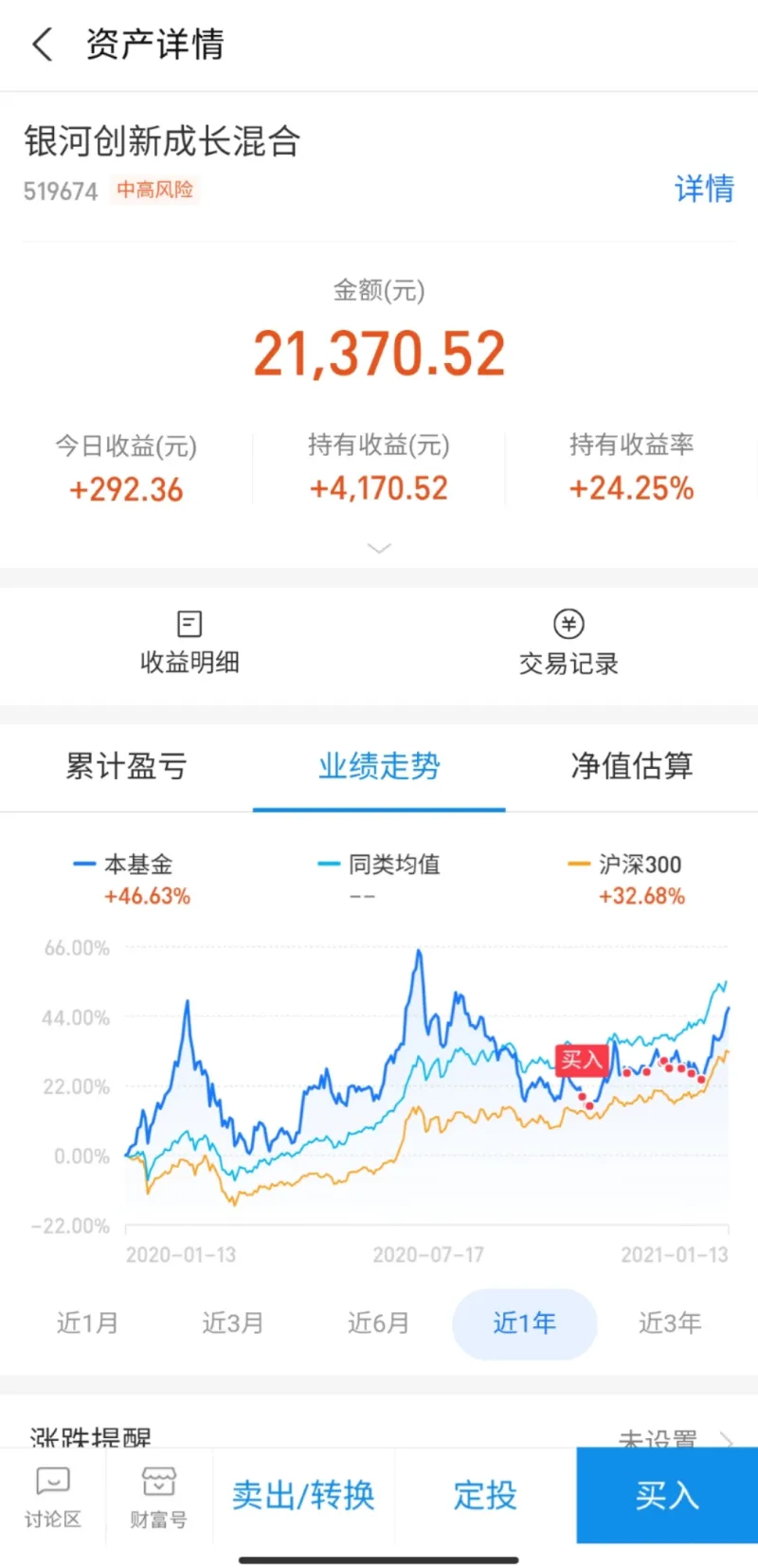The height and width of the screenshot is (1568, 758).
Task: Select the 业绩走势 tab
Action: [379, 766]
